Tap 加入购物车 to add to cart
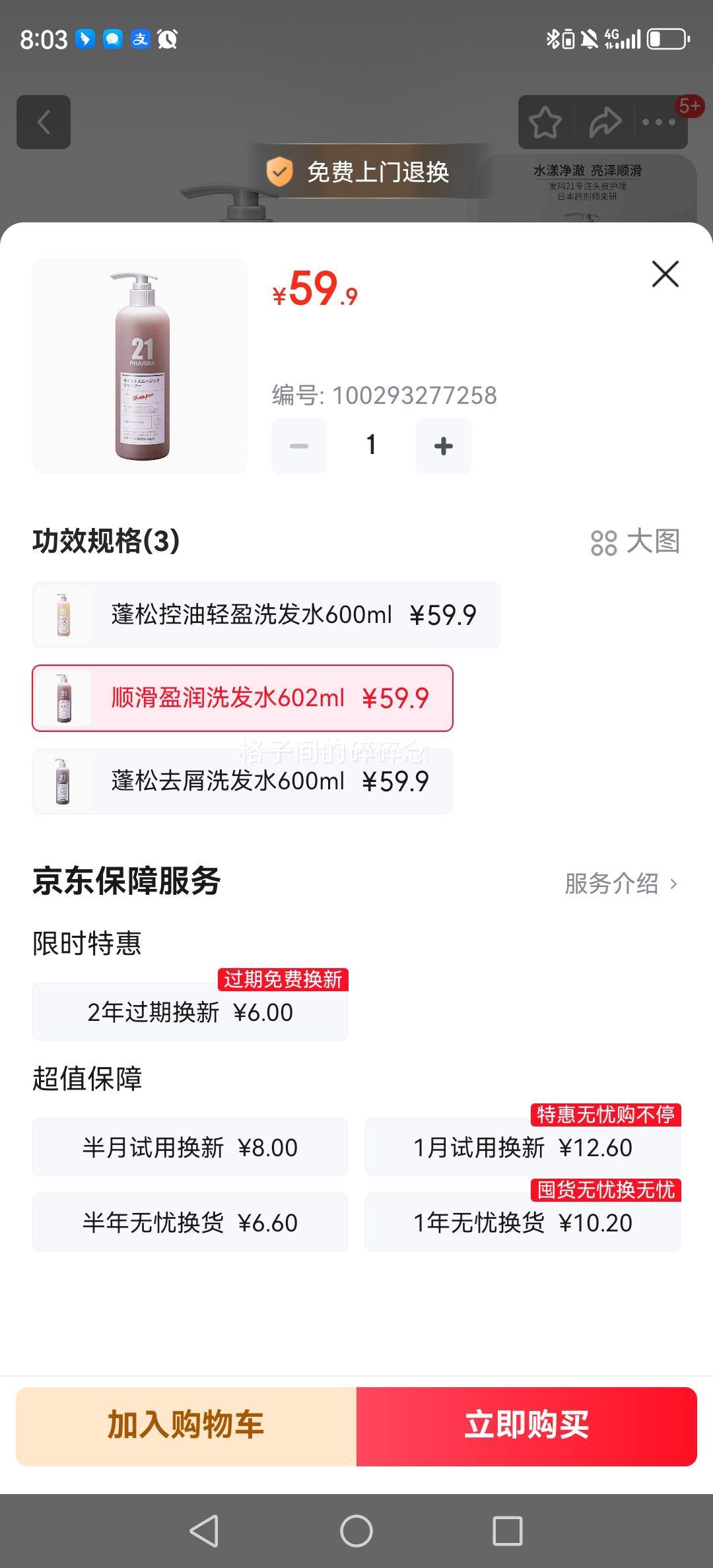This screenshot has width=713, height=1568. [x=186, y=1426]
